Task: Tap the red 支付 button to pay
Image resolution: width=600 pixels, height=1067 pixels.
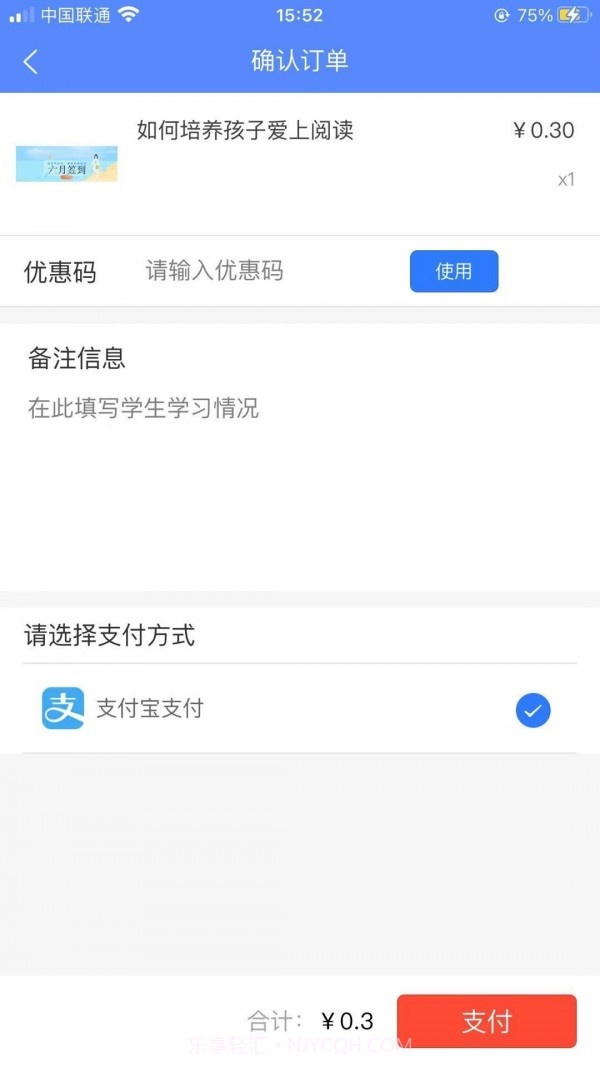Action: 486,1021
